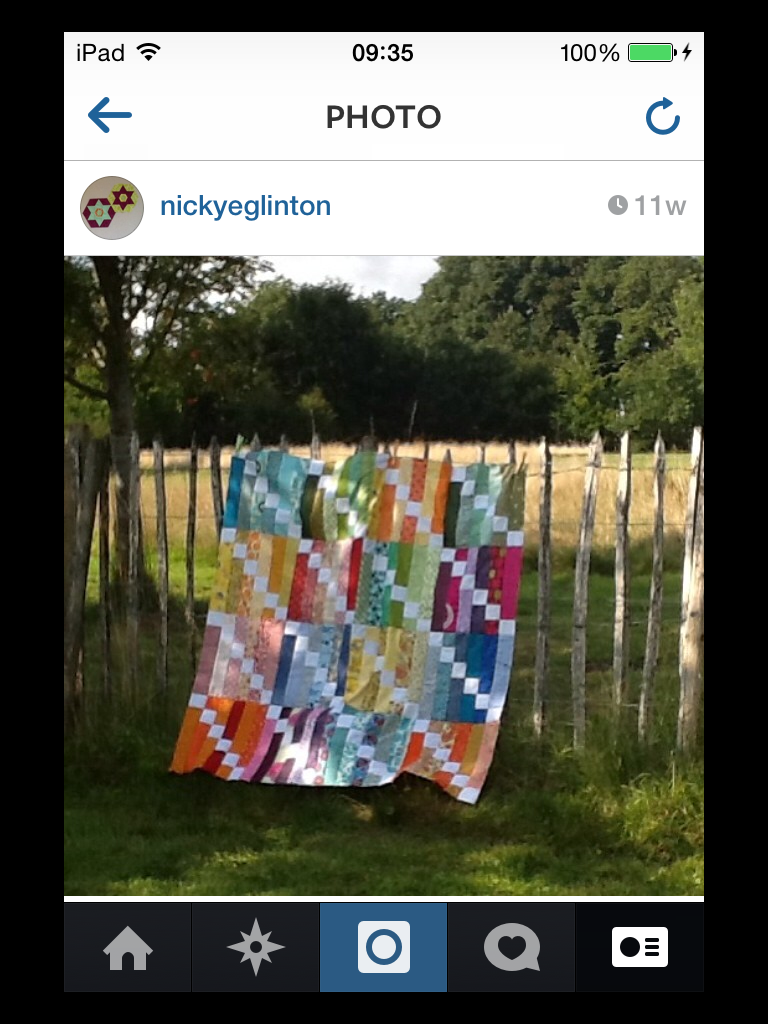Switch to the profile card tab
The width and height of the screenshot is (768, 1024).
(x=639, y=947)
